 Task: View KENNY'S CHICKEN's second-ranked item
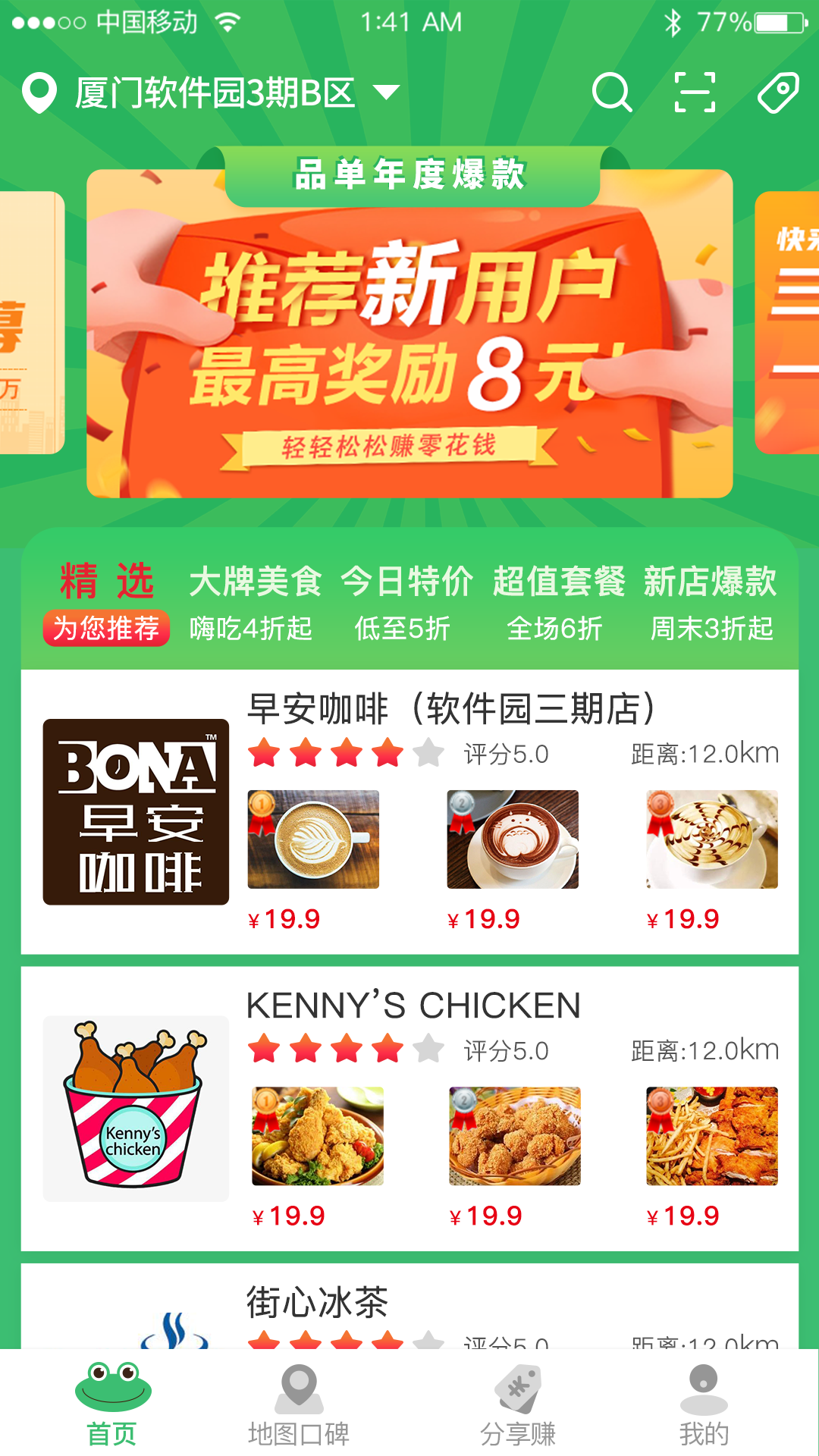click(x=514, y=1136)
